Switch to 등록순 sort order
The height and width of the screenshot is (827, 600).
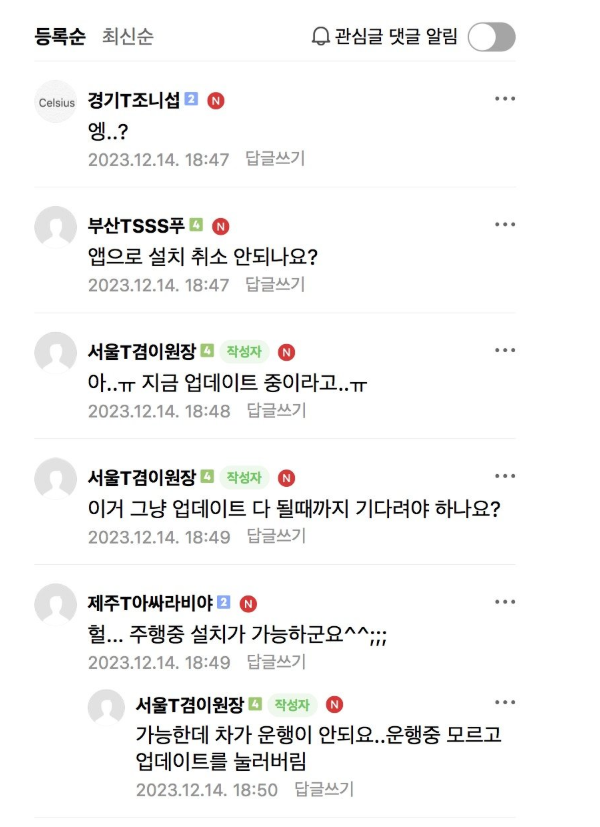(58, 37)
